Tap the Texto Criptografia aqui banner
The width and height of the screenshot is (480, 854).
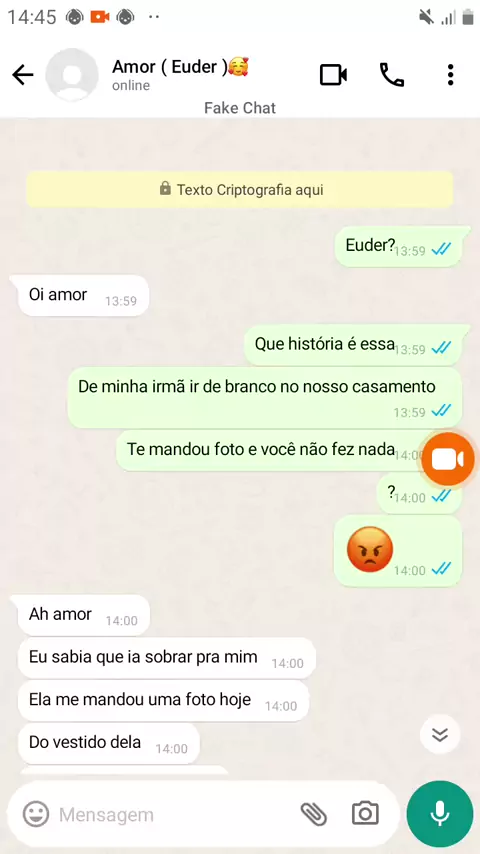[240, 190]
